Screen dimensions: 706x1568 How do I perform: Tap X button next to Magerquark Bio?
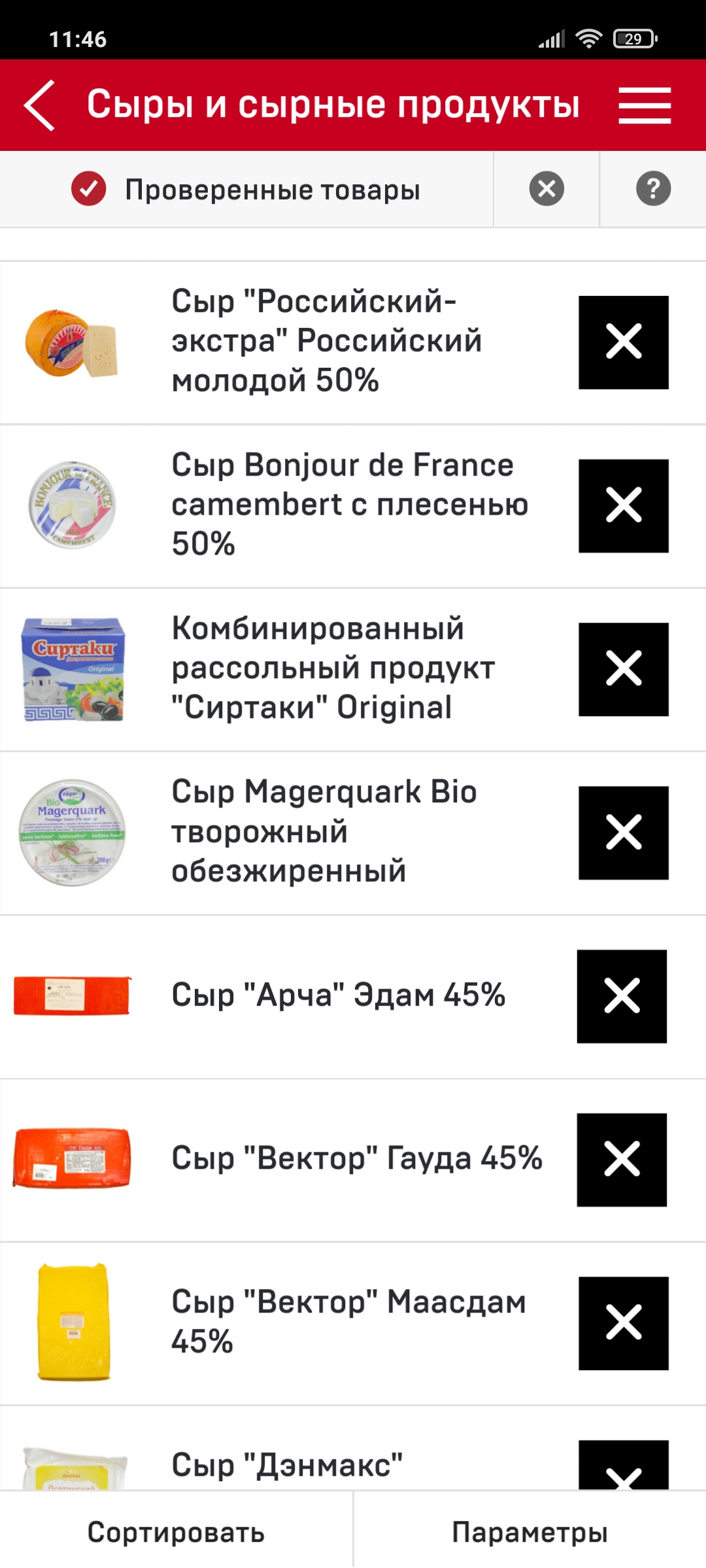pyautogui.click(x=623, y=832)
